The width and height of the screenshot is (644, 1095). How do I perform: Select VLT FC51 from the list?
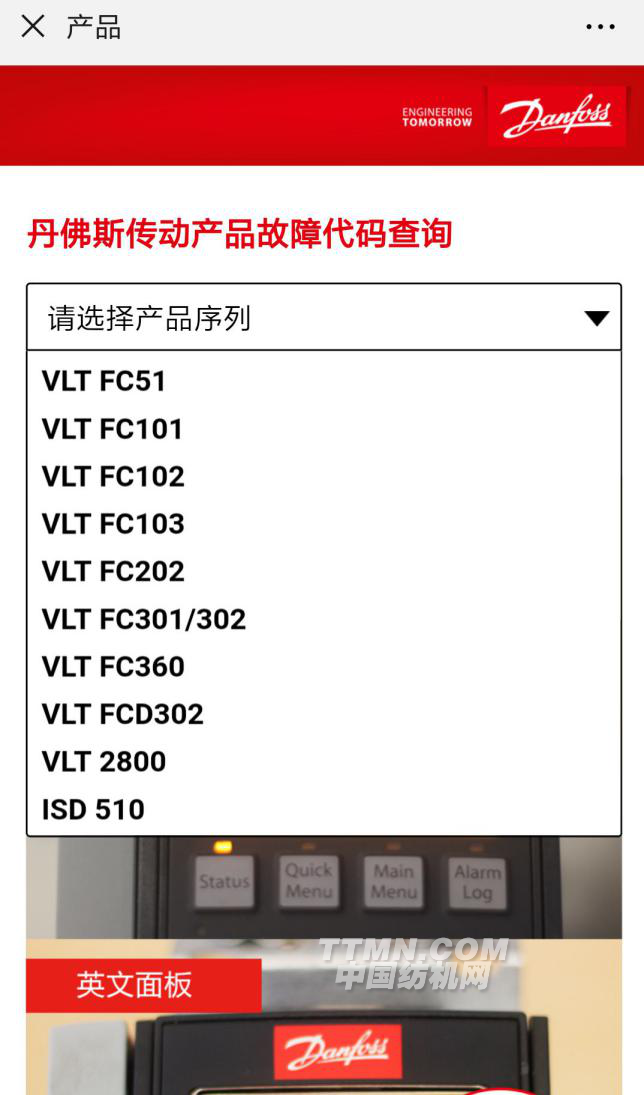(104, 381)
